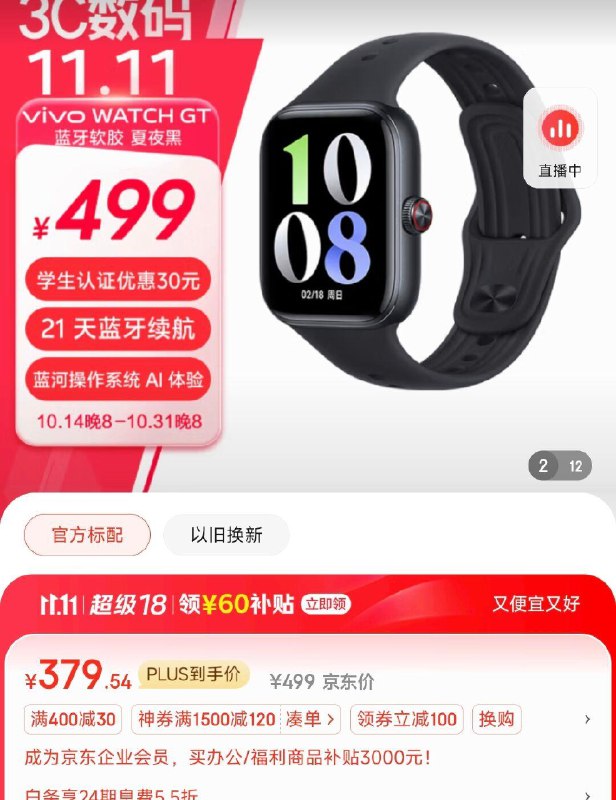Open 神券满1500减120 凑单 offer

pos(235,719)
